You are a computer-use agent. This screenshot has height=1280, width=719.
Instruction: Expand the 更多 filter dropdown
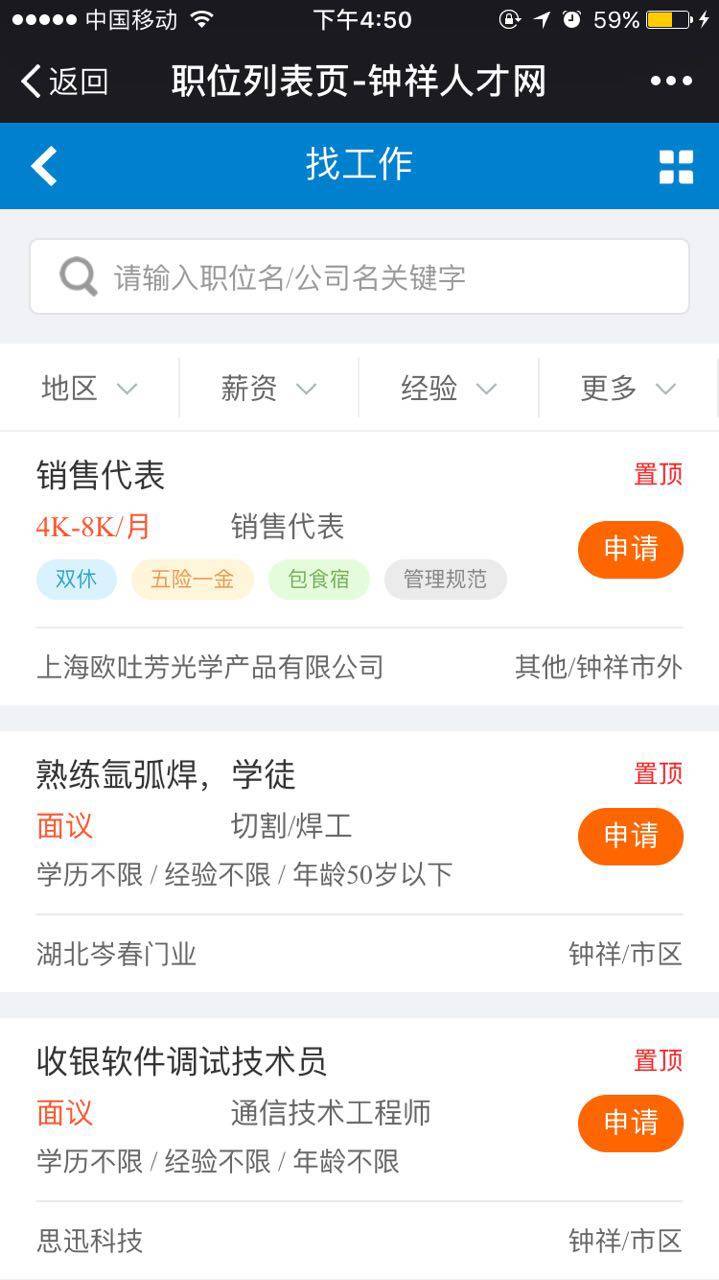tap(628, 388)
